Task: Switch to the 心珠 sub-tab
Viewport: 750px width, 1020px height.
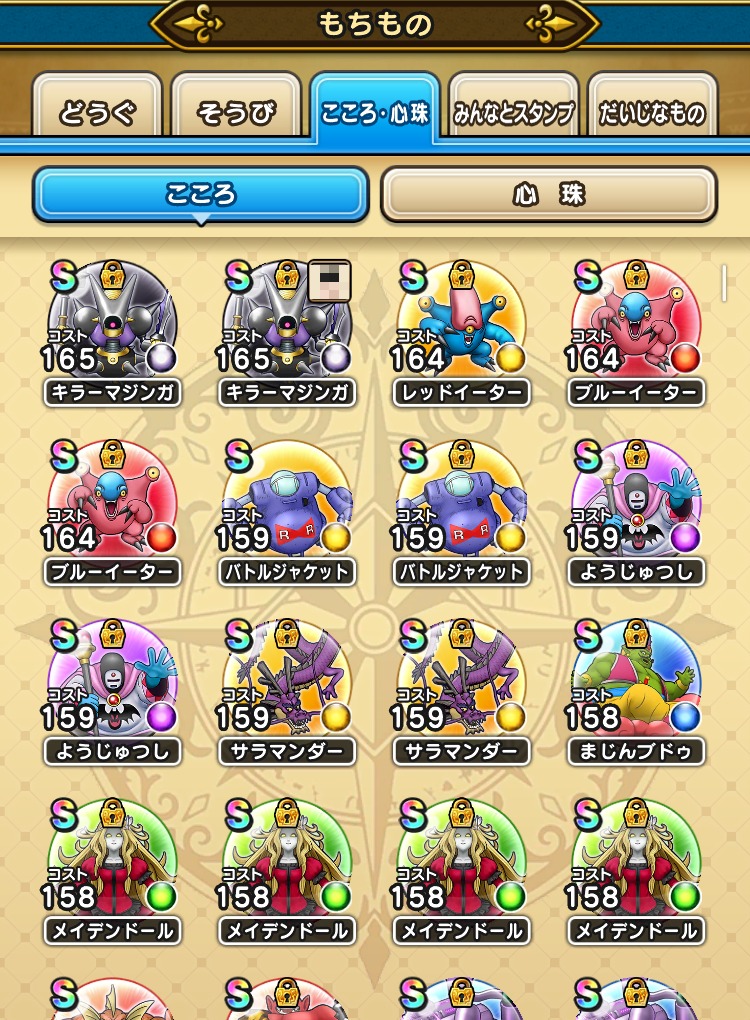Action: (x=548, y=194)
